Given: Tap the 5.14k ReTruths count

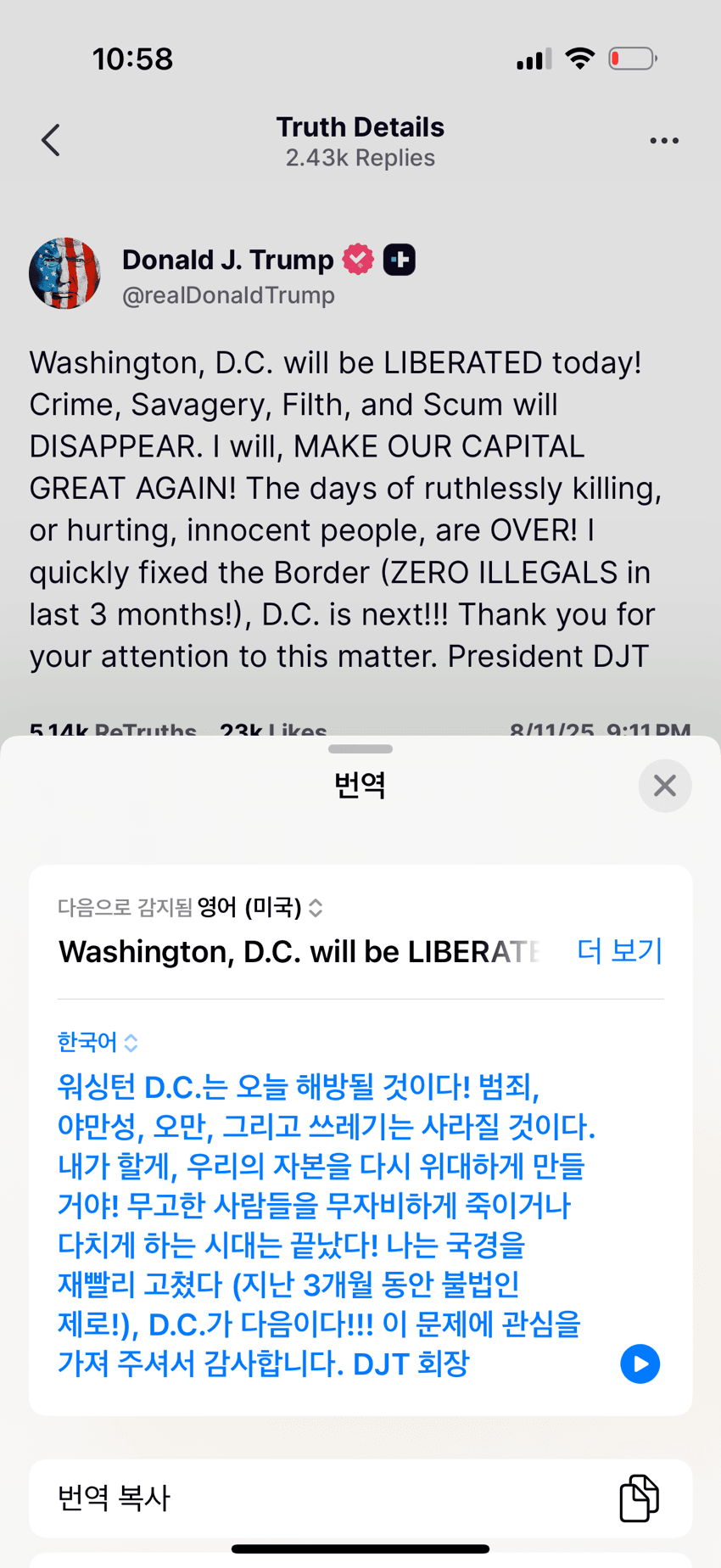Looking at the screenshot, I should (114, 731).
